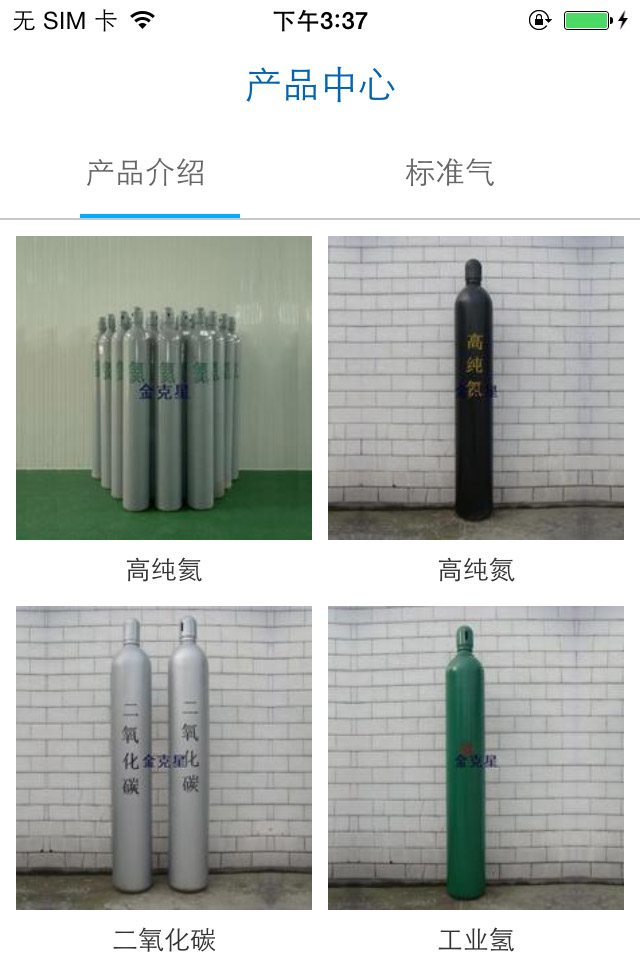Open the 高纯氦 silver cylinders product
The height and width of the screenshot is (960, 640).
click(x=164, y=388)
